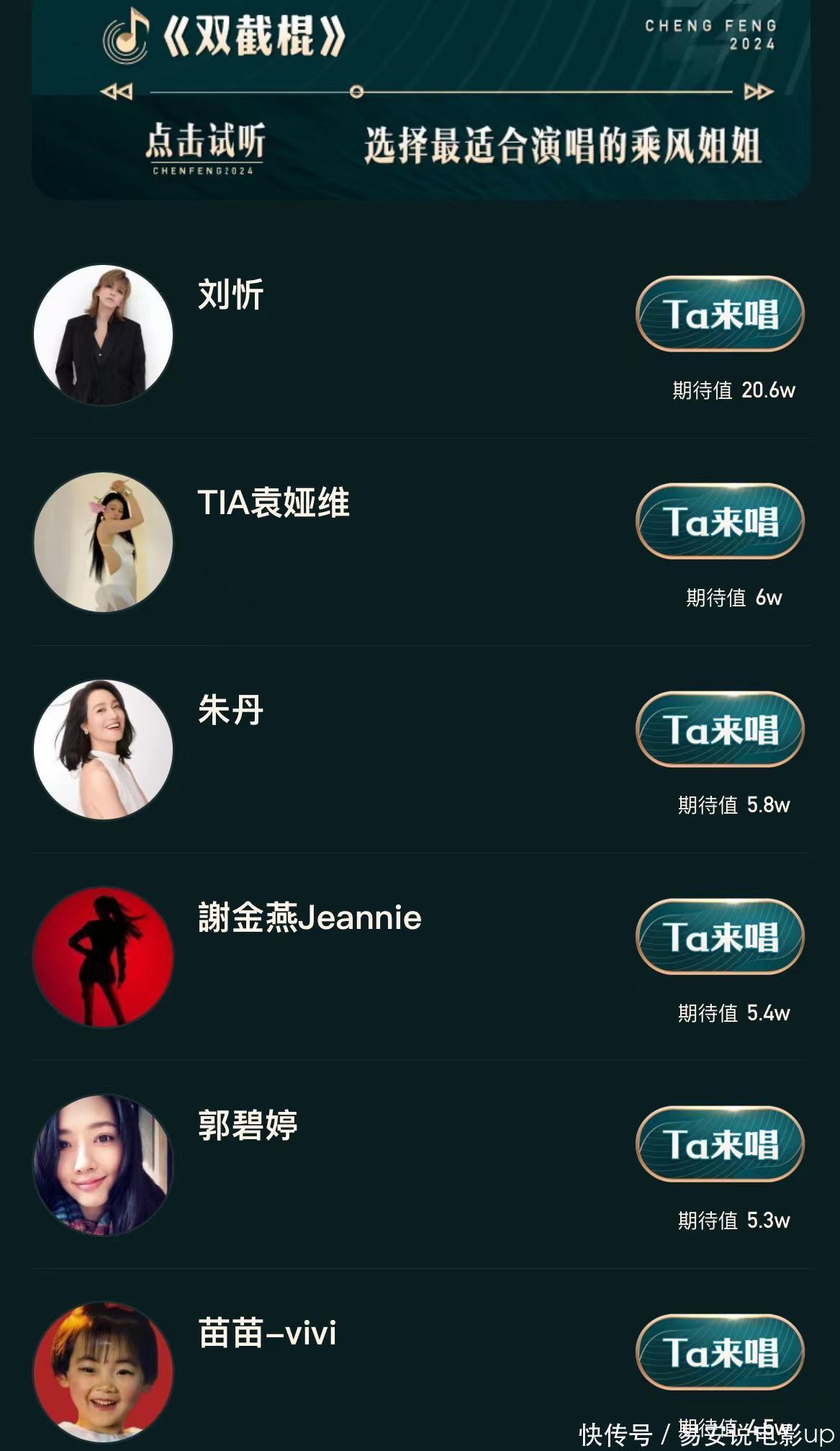Screen dimensions: 840x1451
Task: Tap the song progress bar knob
Action: [x=356, y=92]
